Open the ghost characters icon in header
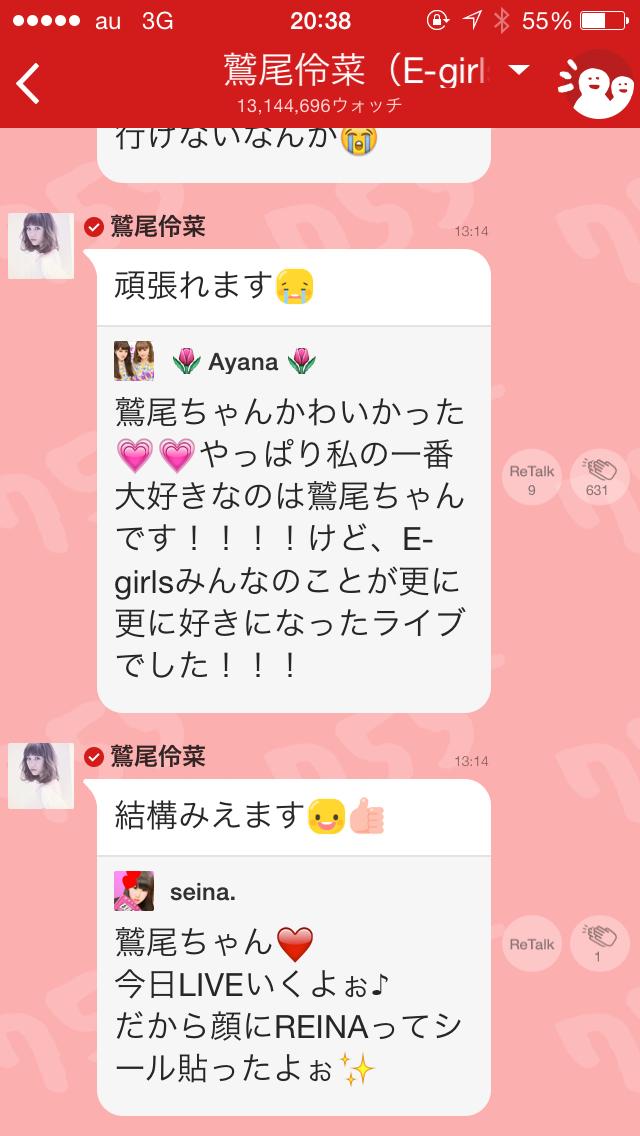 click(x=596, y=83)
